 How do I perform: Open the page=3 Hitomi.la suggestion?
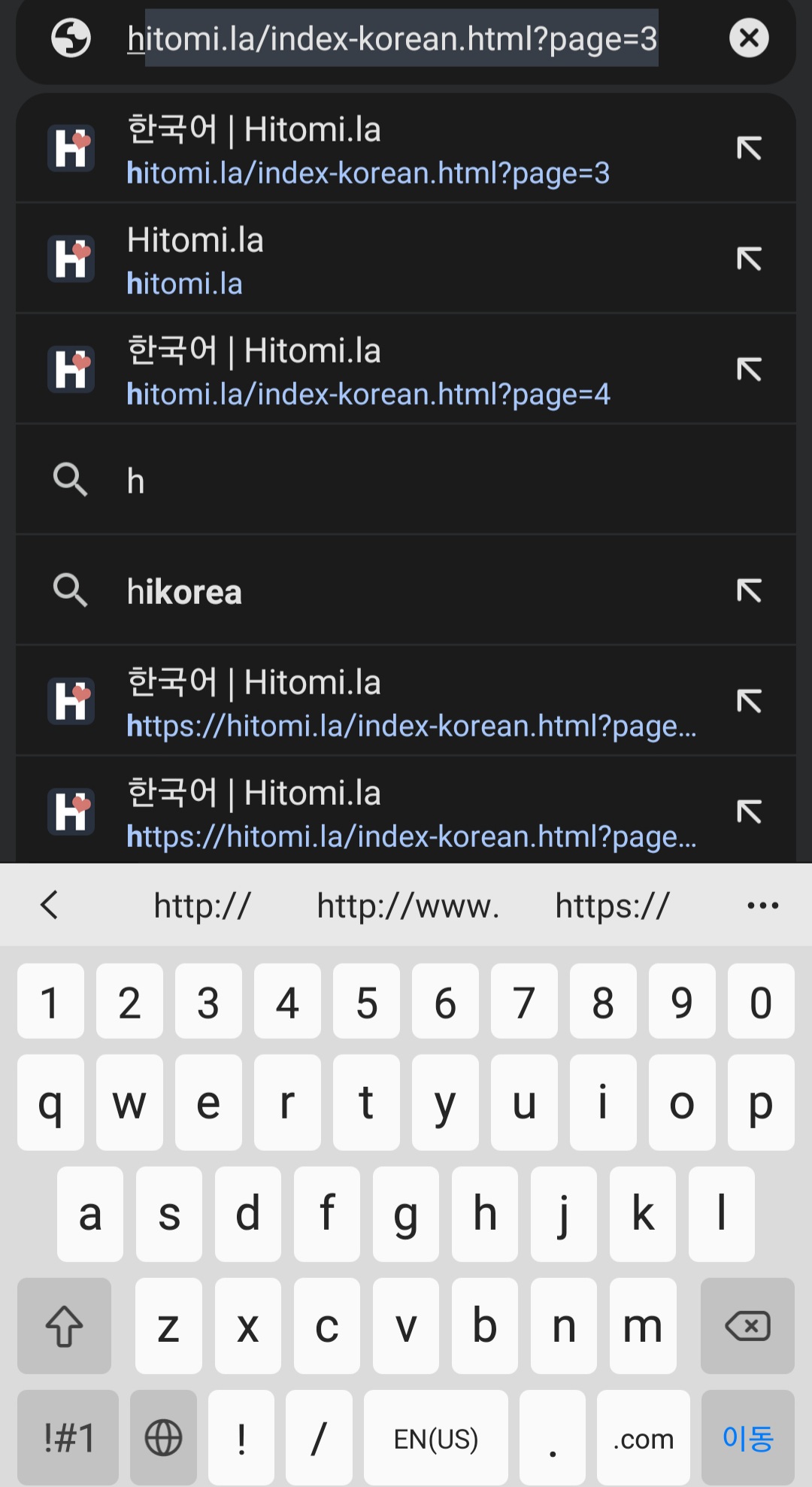click(406, 149)
